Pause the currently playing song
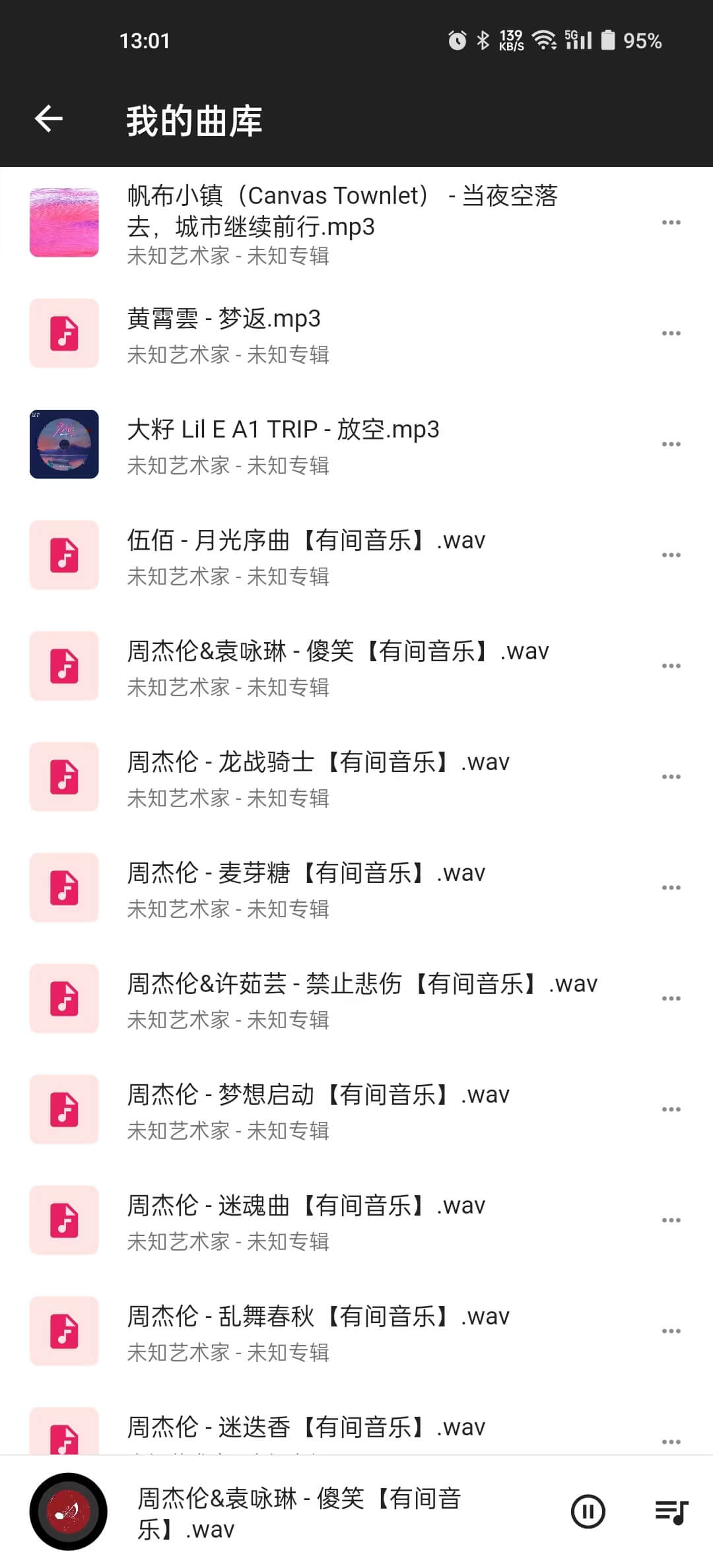This screenshot has width=713, height=1568. tap(588, 1511)
